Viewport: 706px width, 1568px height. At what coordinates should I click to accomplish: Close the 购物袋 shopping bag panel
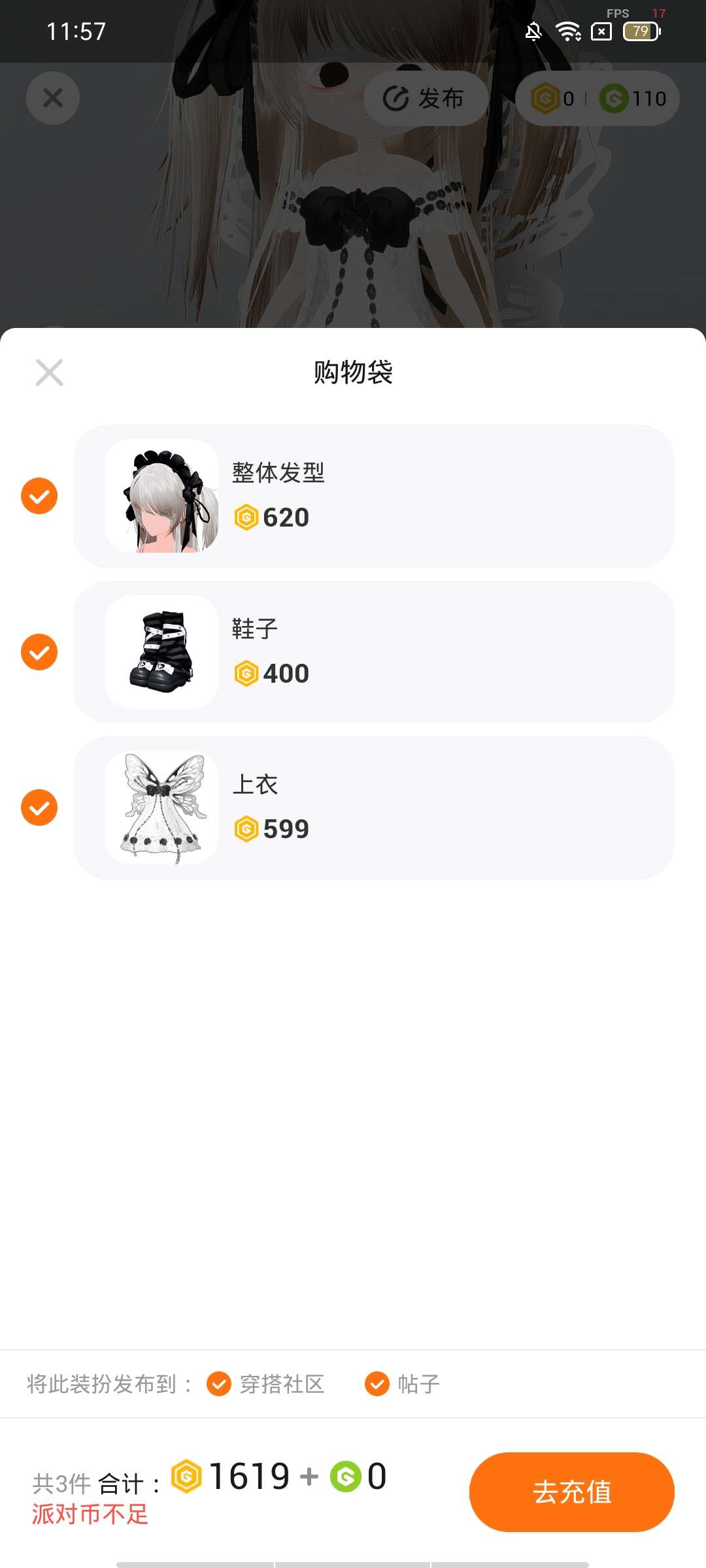49,372
